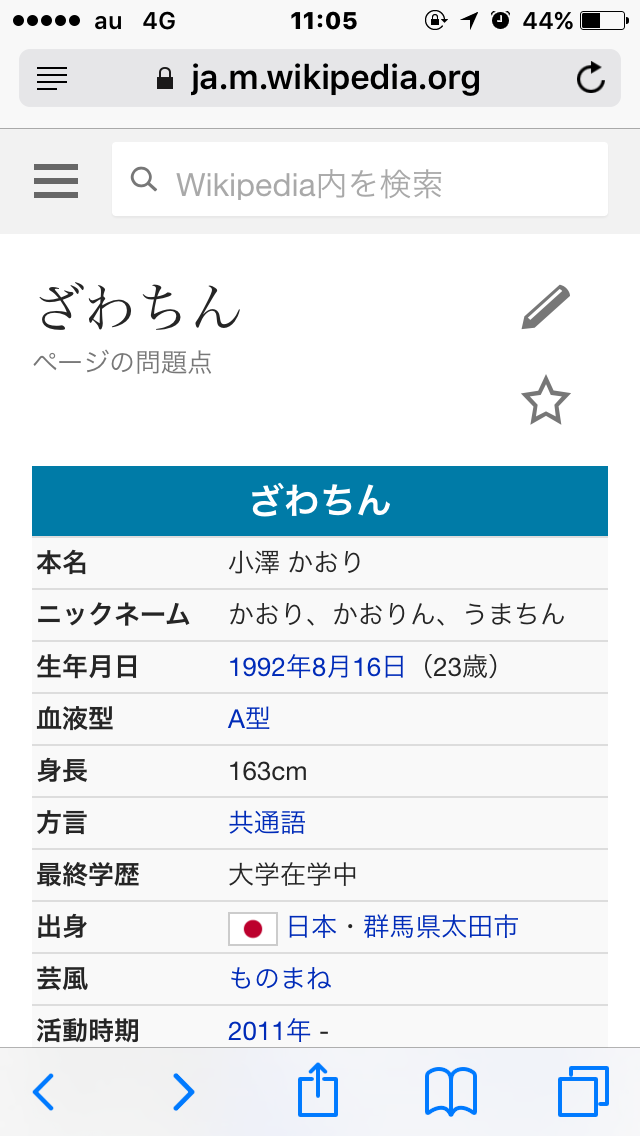Show open Safari tabs
The image size is (640, 1136).
(x=583, y=1091)
